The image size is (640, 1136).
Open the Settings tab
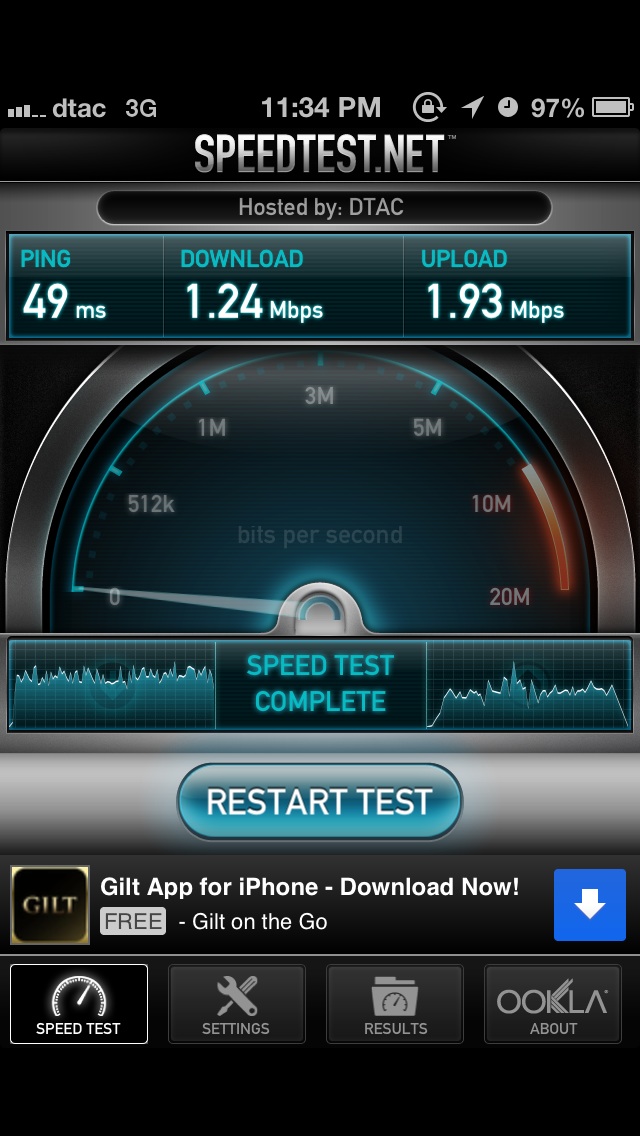click(x=236, y=1004)
